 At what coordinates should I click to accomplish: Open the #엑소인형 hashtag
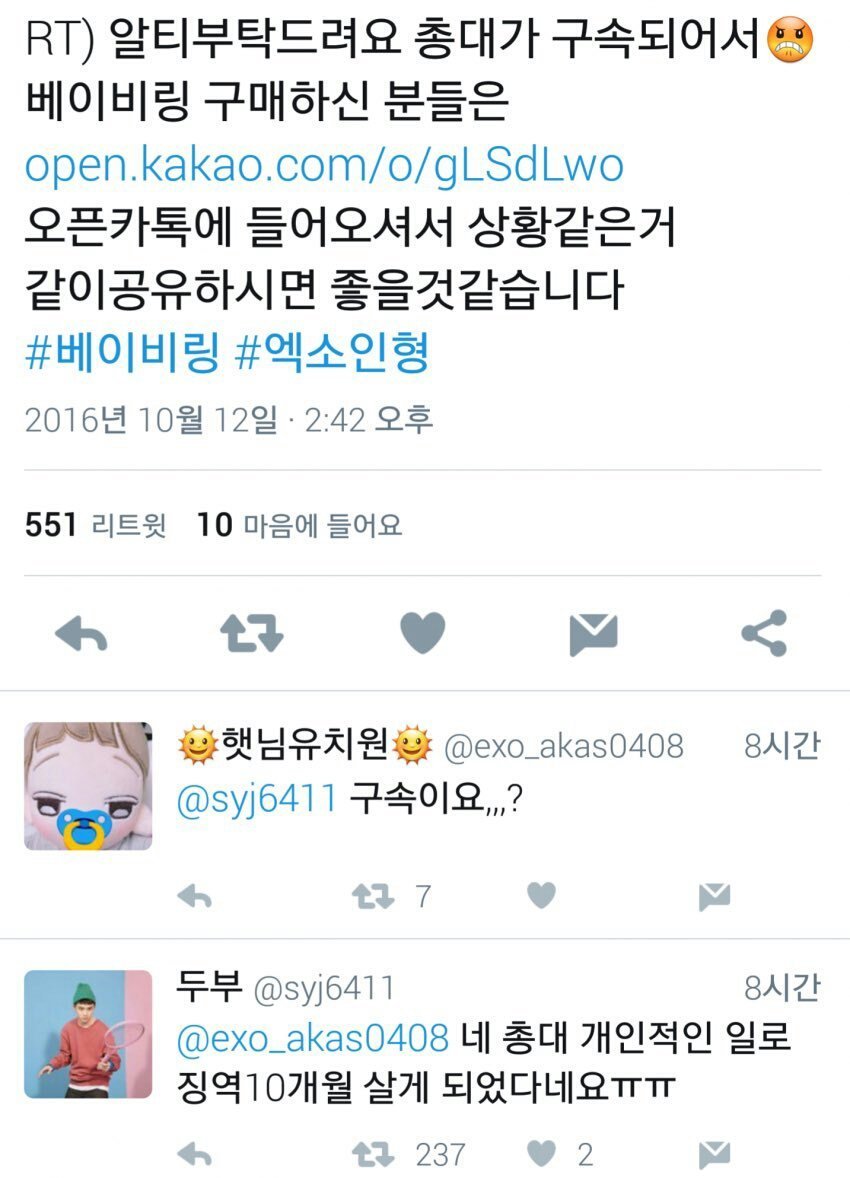point(332,354)
